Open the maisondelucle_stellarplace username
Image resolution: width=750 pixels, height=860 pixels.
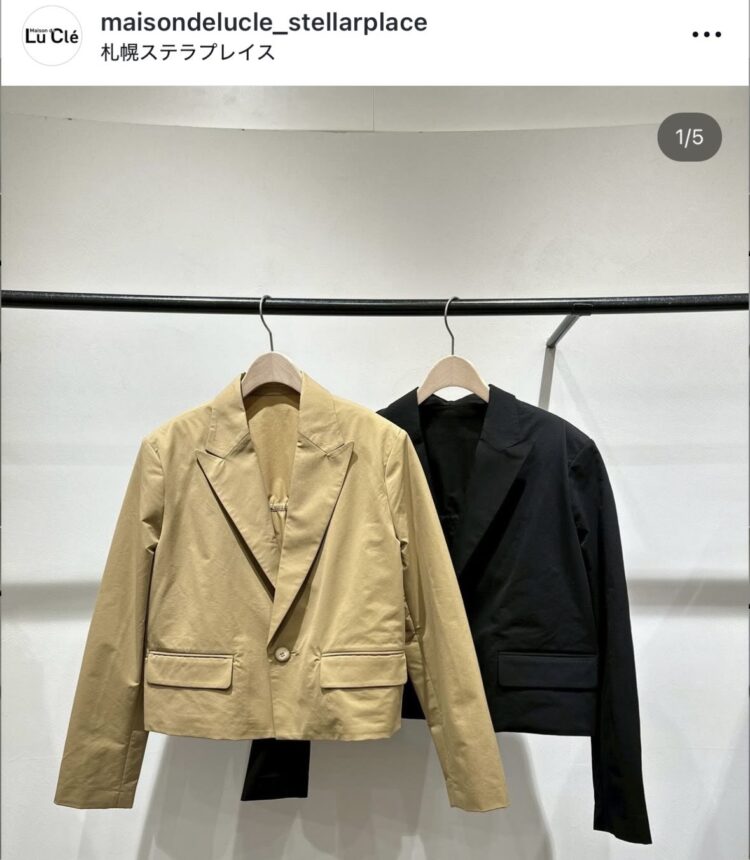tap(264, 22)
